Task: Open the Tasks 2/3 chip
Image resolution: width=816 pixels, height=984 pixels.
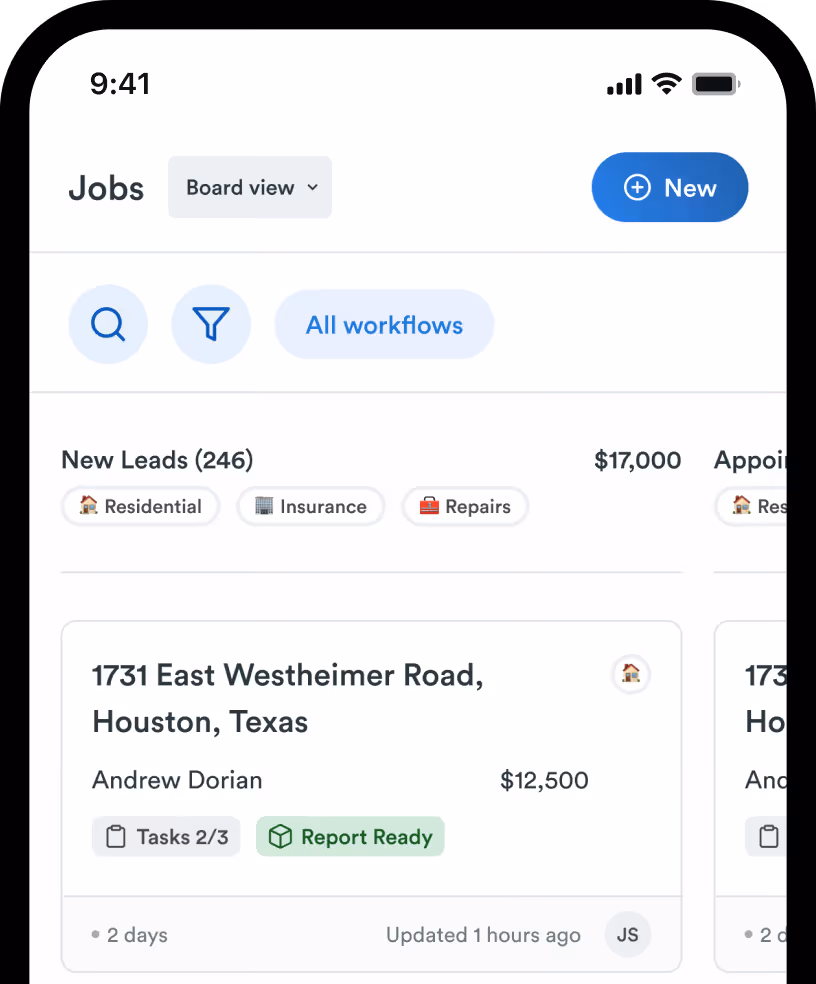Action: pos(167,837)
